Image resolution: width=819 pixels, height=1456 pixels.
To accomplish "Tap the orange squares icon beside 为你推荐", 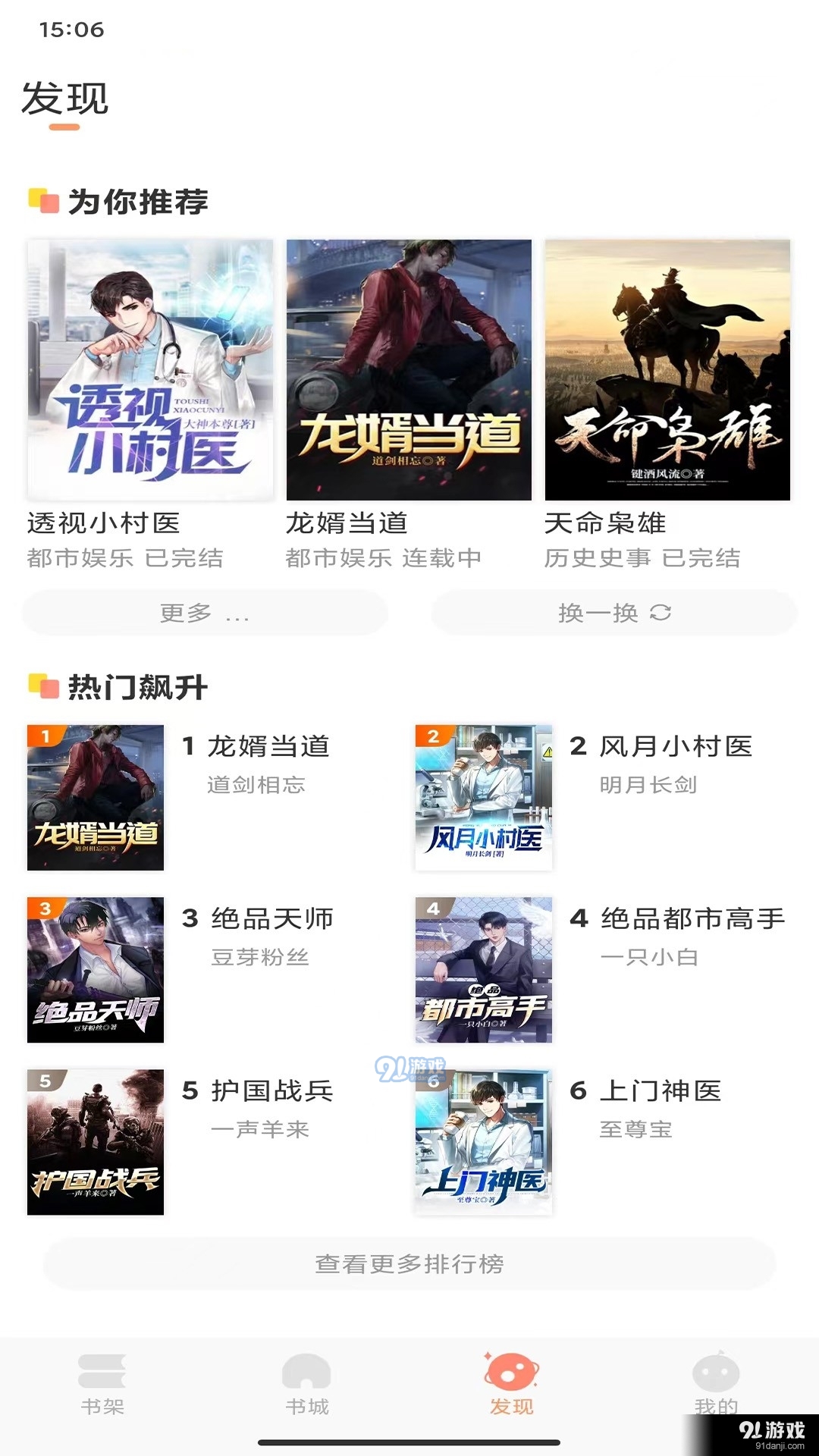I will [x=42, y=200].
